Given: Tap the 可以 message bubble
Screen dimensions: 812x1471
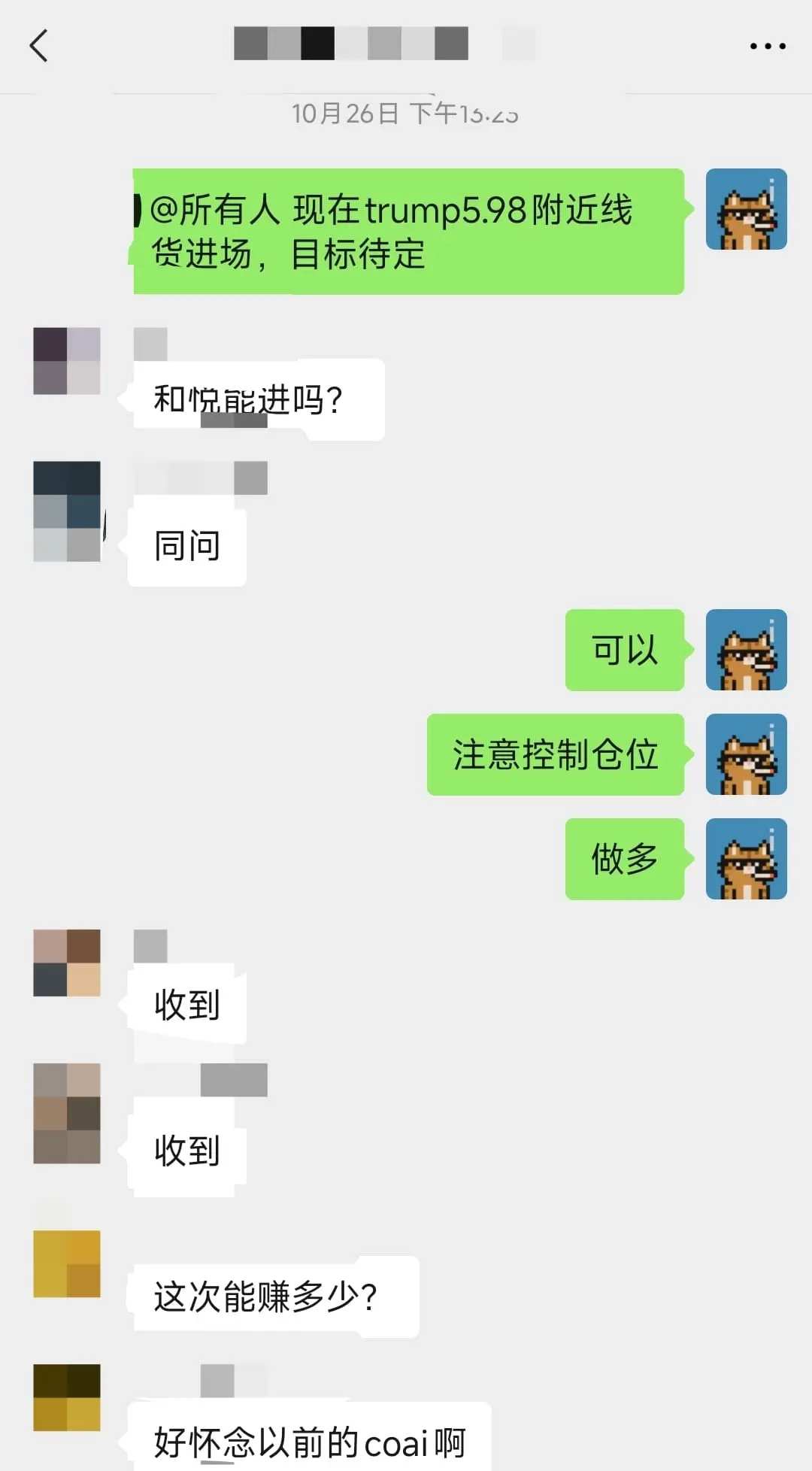Looking at the screenshot, I should point(624,651).
